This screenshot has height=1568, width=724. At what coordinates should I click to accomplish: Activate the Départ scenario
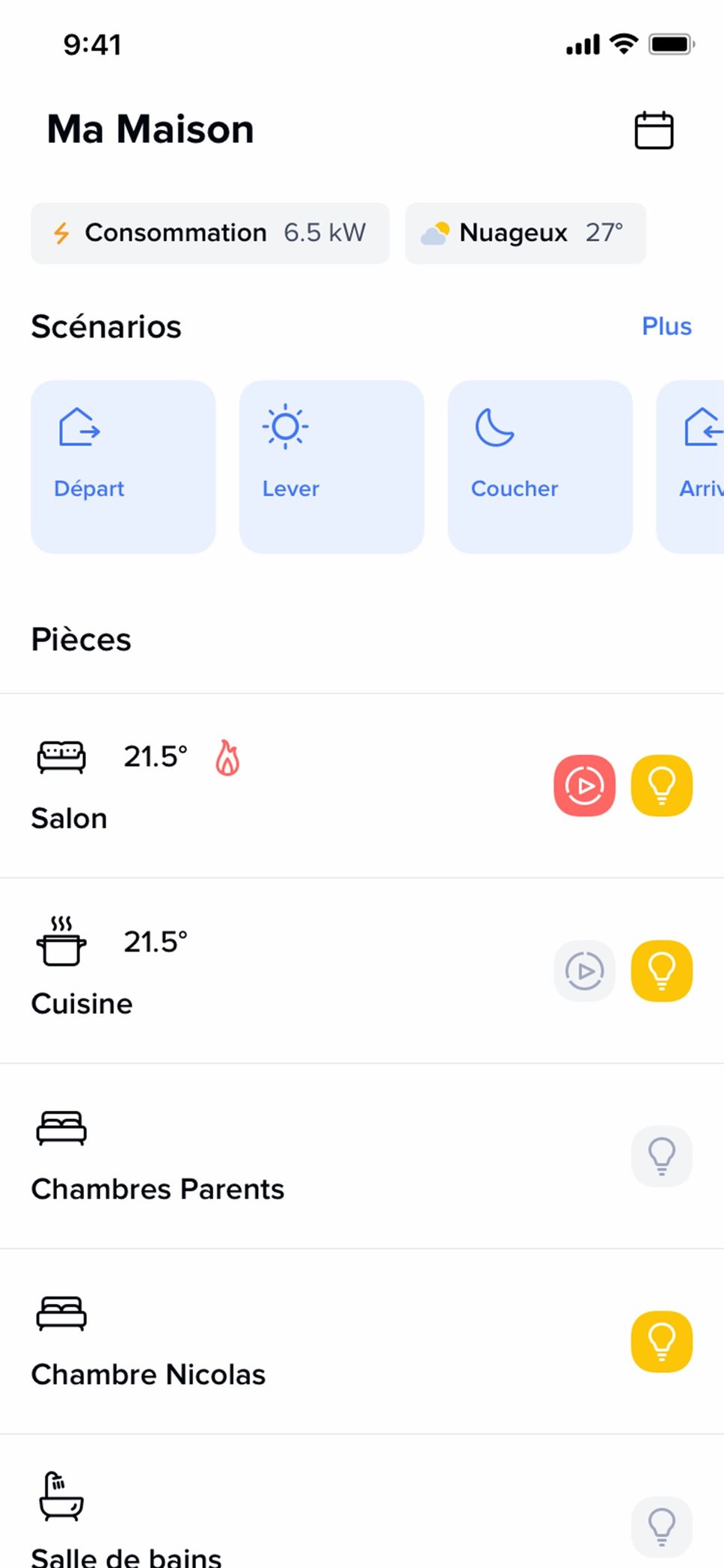(x=123, y=467)
